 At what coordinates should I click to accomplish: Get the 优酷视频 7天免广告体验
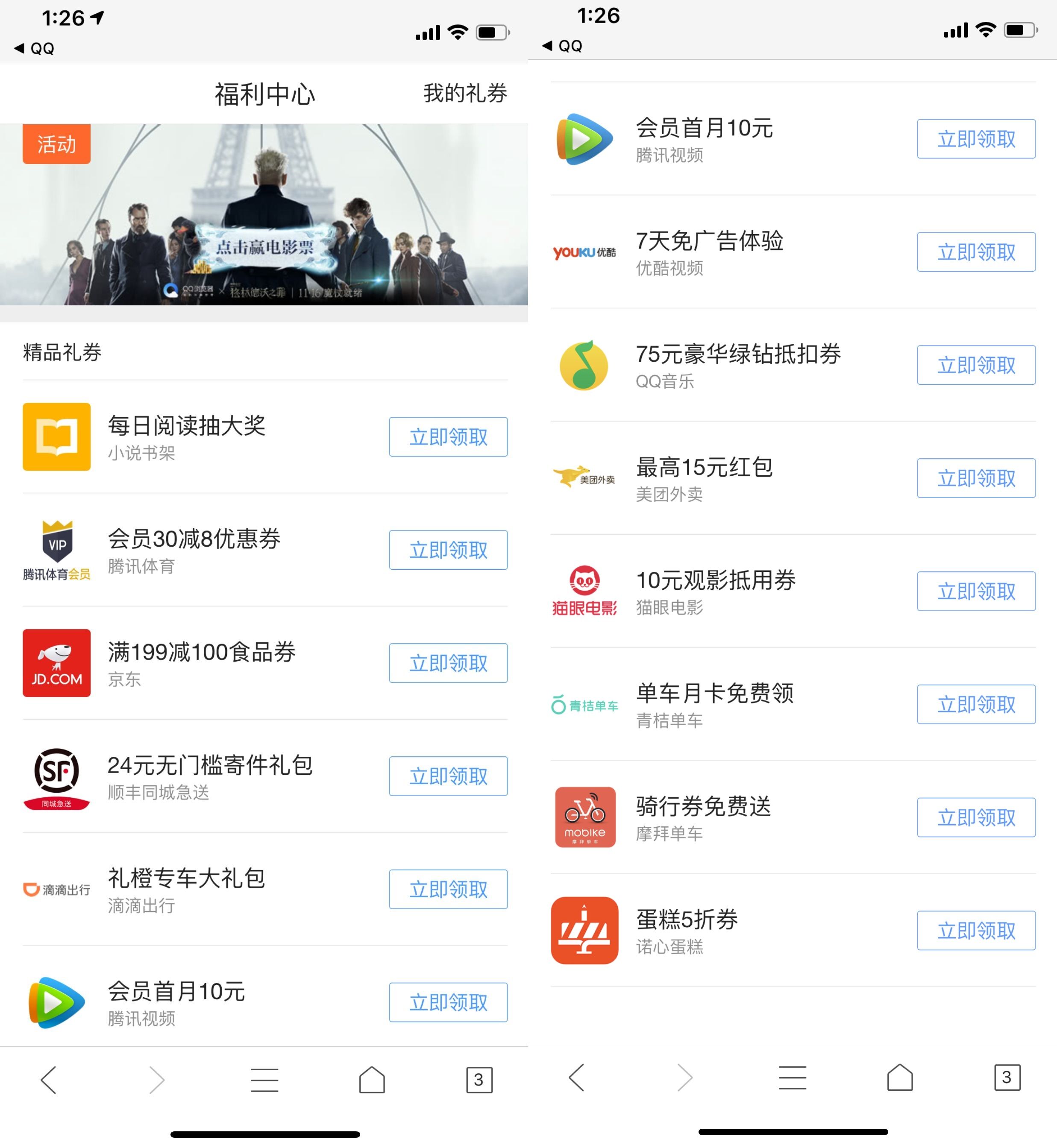[x=976, y=252]
